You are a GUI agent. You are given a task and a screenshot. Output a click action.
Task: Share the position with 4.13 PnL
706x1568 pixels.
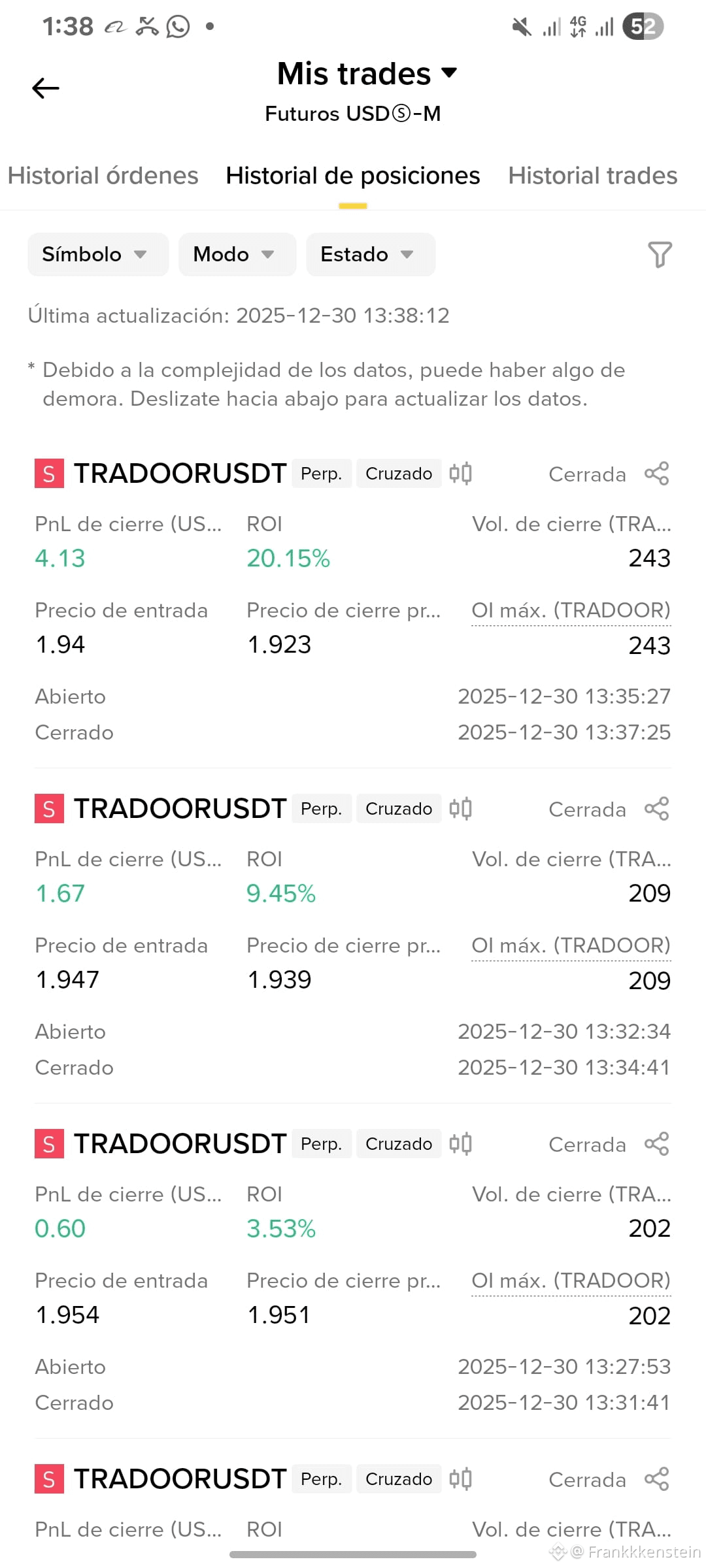(657, 474)
